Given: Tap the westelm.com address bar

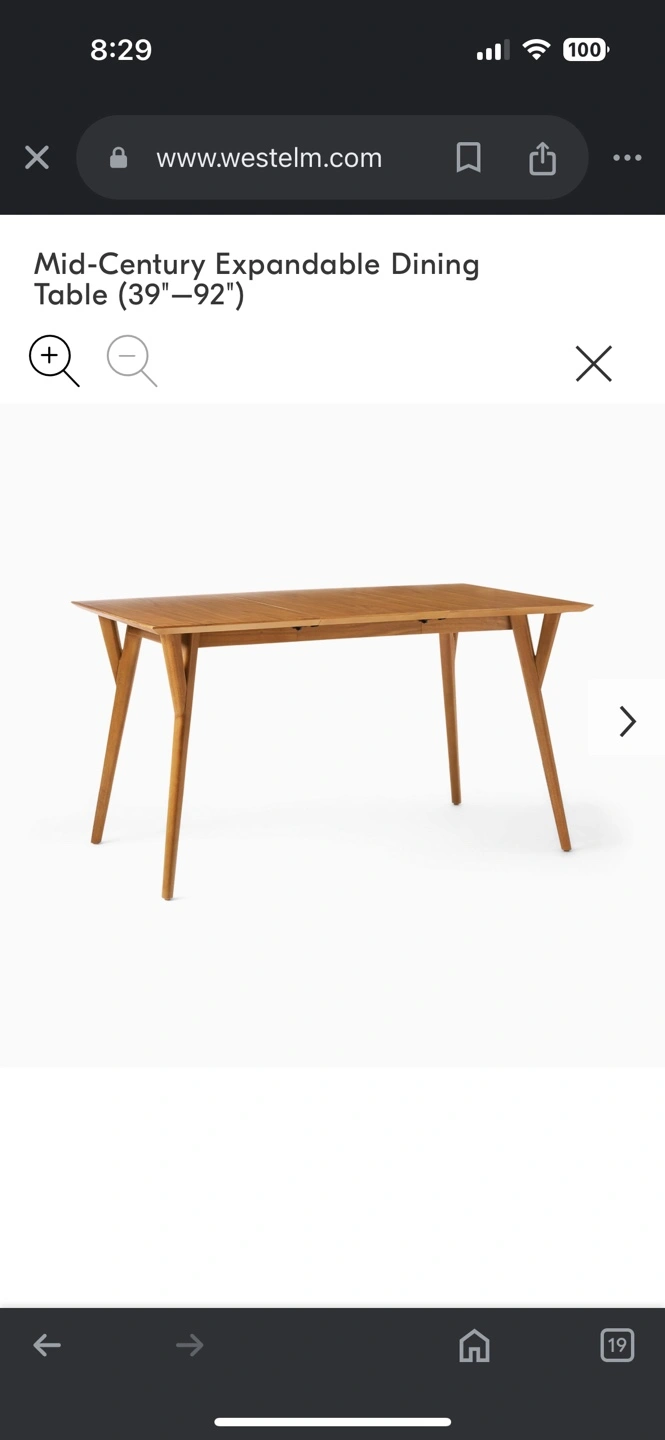Looking at the screenshot, I should [x=268, y=158].
